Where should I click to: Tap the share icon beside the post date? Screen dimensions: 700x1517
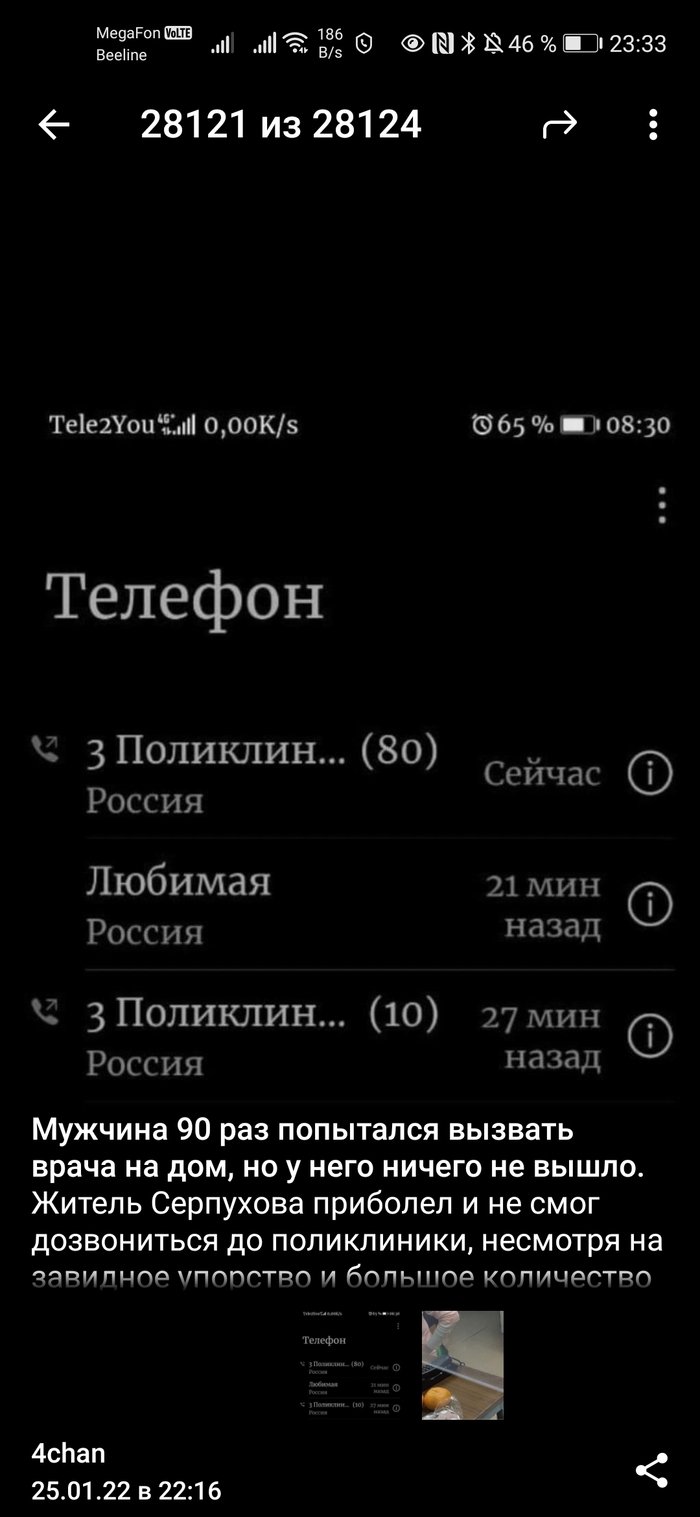(652, 1470)
